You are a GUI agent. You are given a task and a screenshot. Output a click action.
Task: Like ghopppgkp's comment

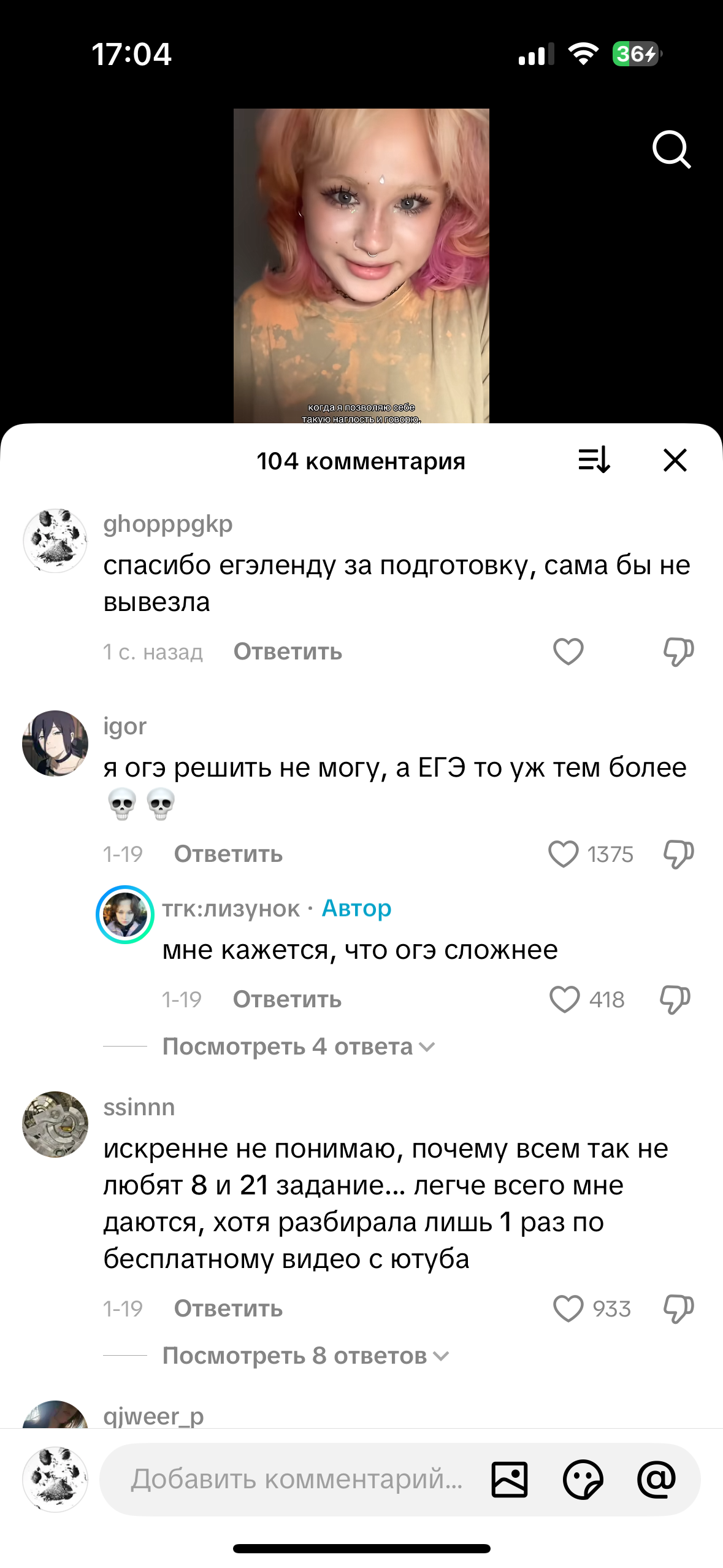[x=568, y=651]
